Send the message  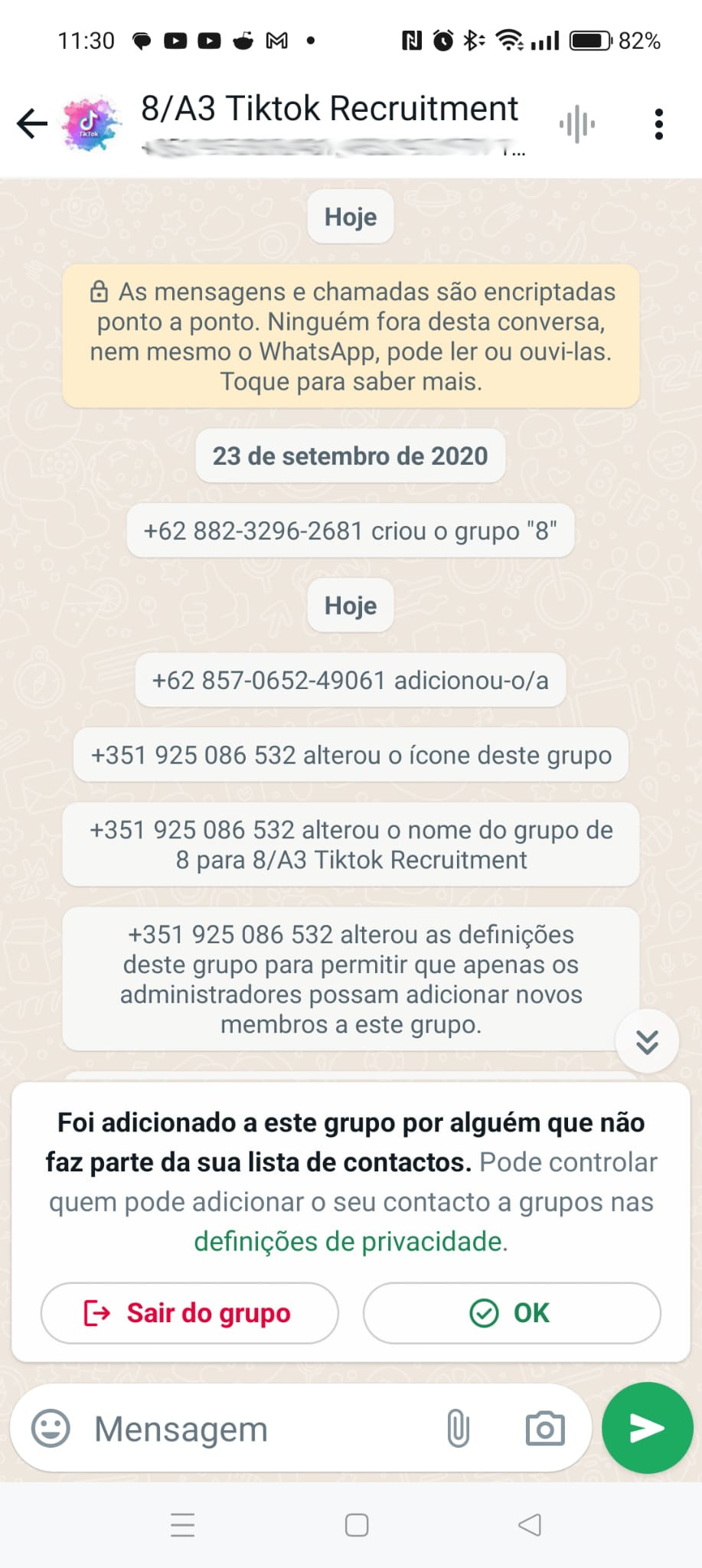tap(648, 1428)
